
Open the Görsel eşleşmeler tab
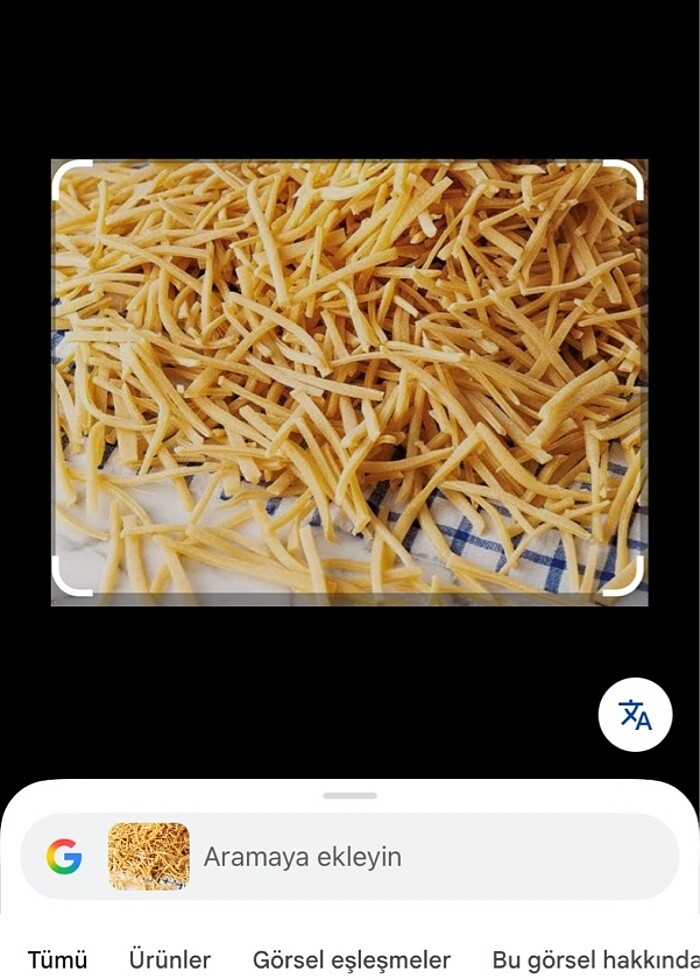click(351, 960)
